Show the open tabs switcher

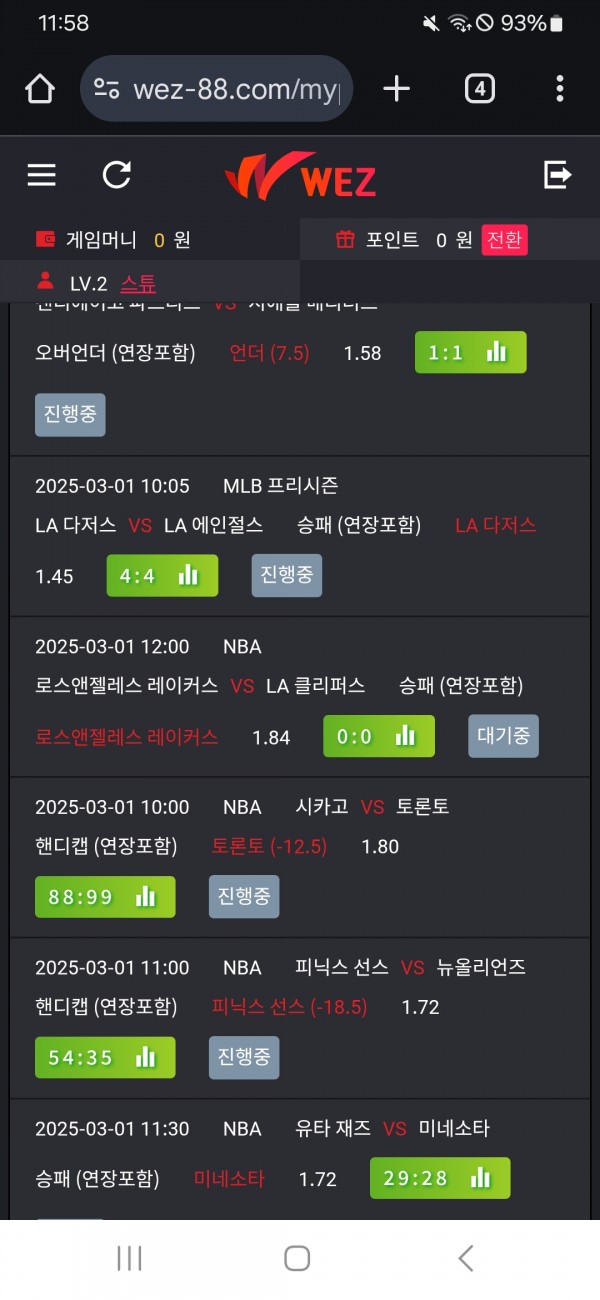[x=480, y=89]
